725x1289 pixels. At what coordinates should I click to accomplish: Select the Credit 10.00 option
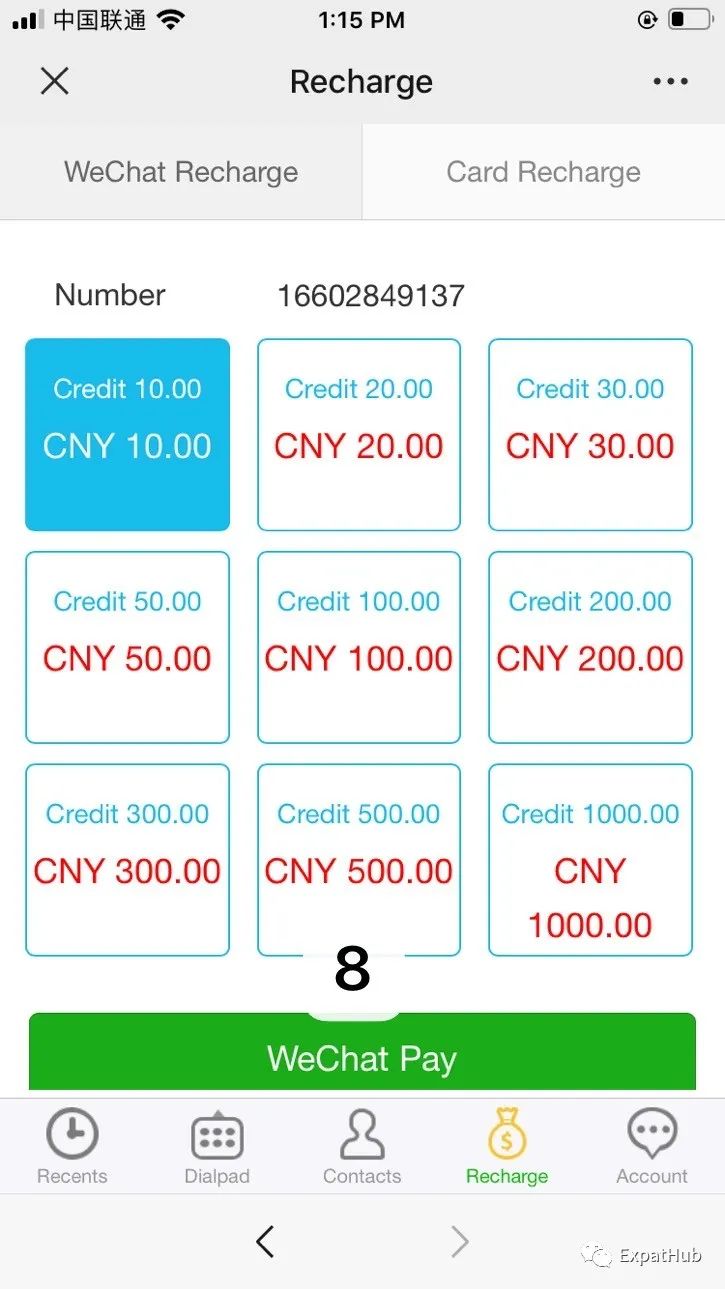pos(127,434)
